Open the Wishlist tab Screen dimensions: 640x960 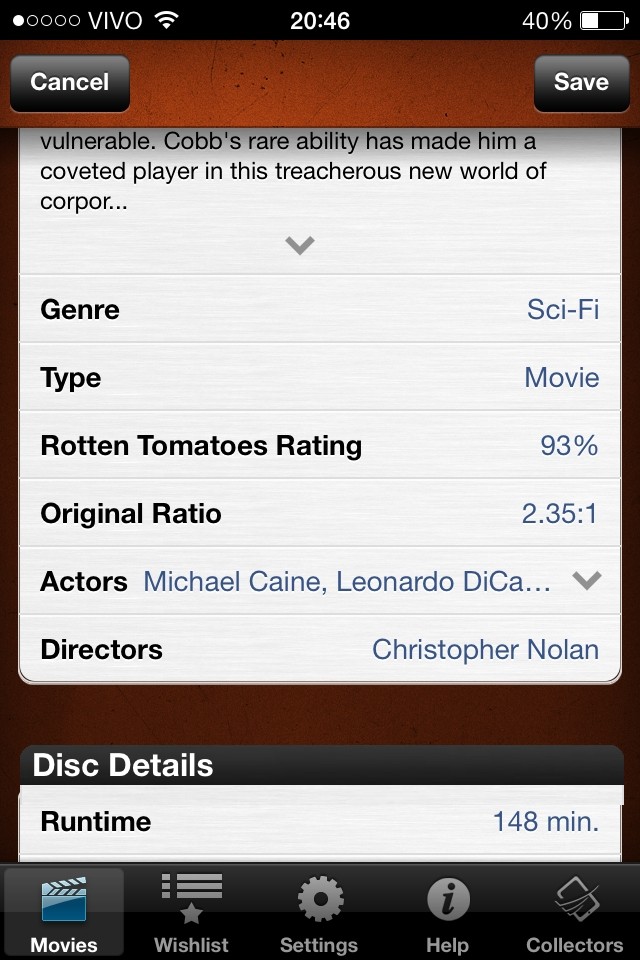coord(191,913)
